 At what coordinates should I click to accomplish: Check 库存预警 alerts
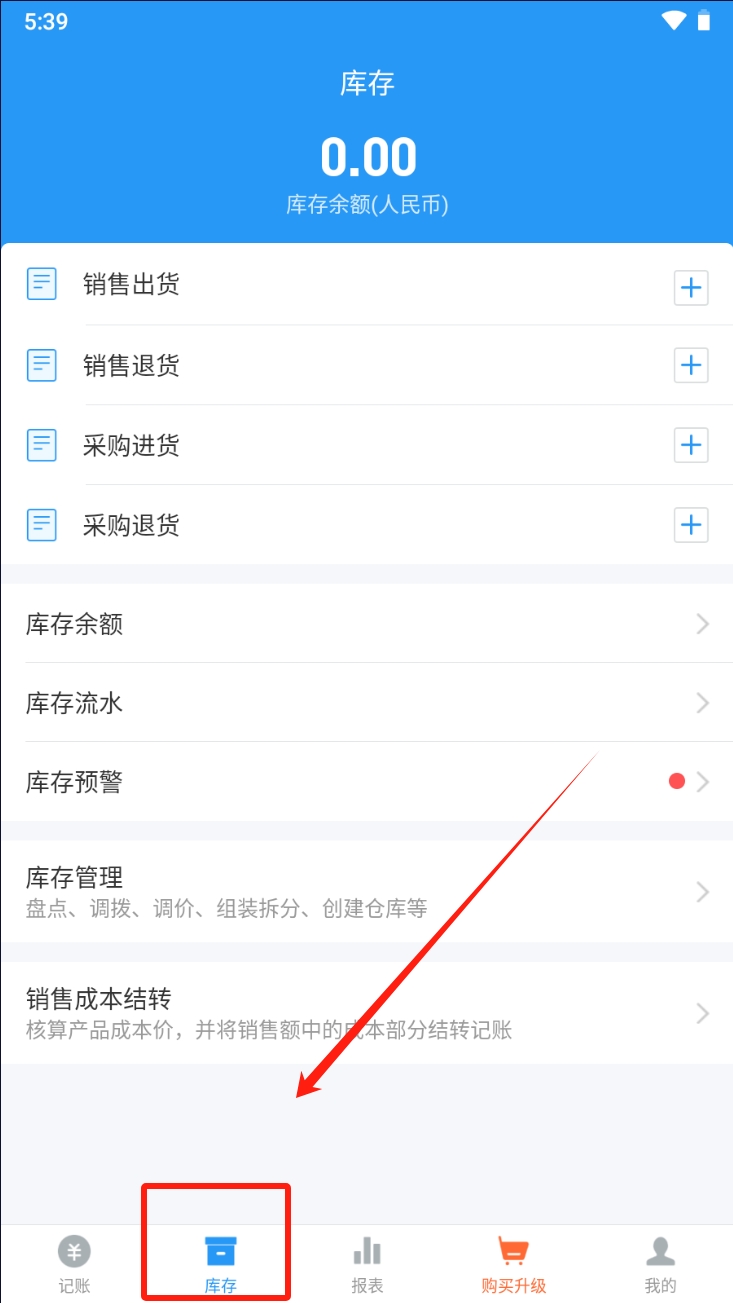(x=366, y=782)
